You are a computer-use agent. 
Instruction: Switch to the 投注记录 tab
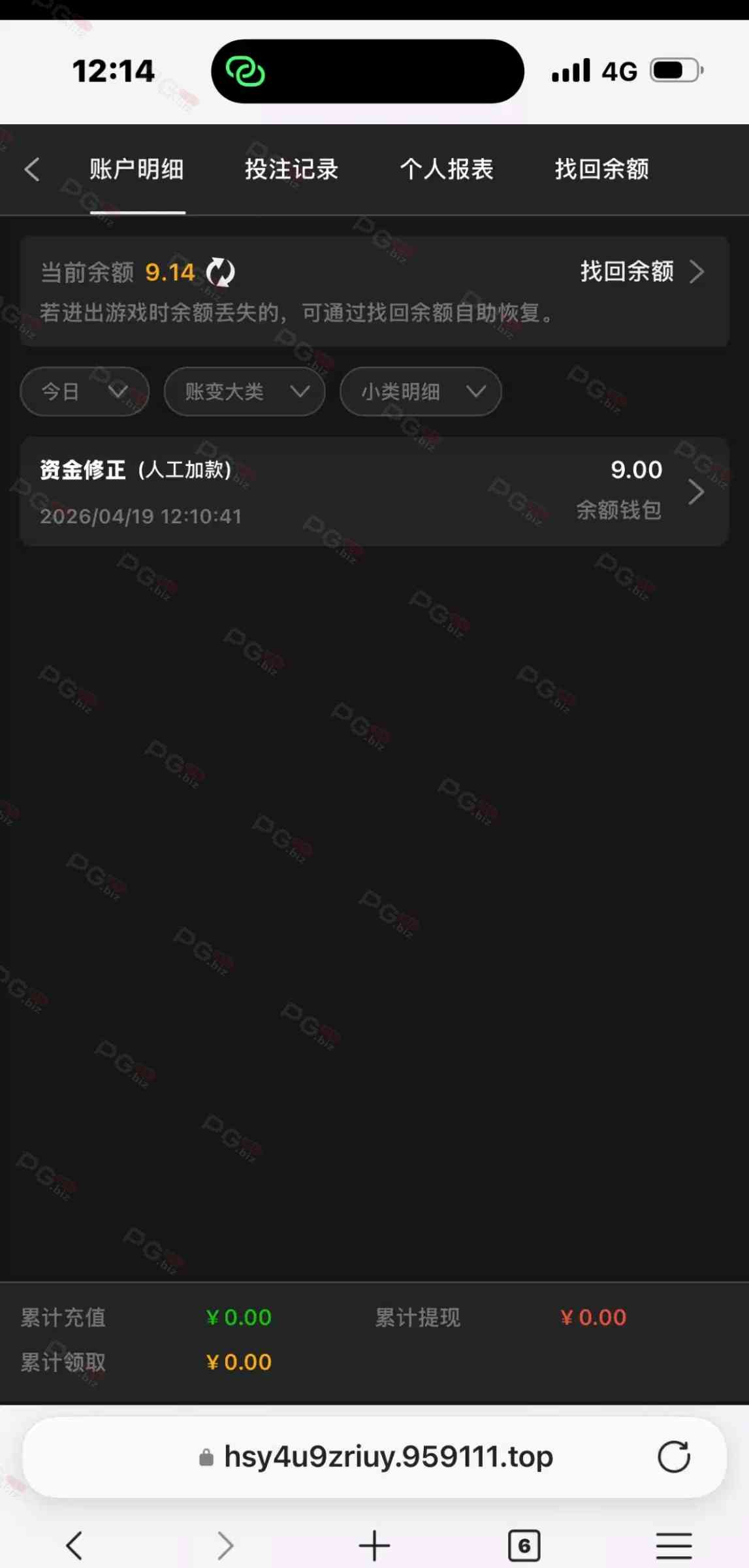[x=291, y=169]
